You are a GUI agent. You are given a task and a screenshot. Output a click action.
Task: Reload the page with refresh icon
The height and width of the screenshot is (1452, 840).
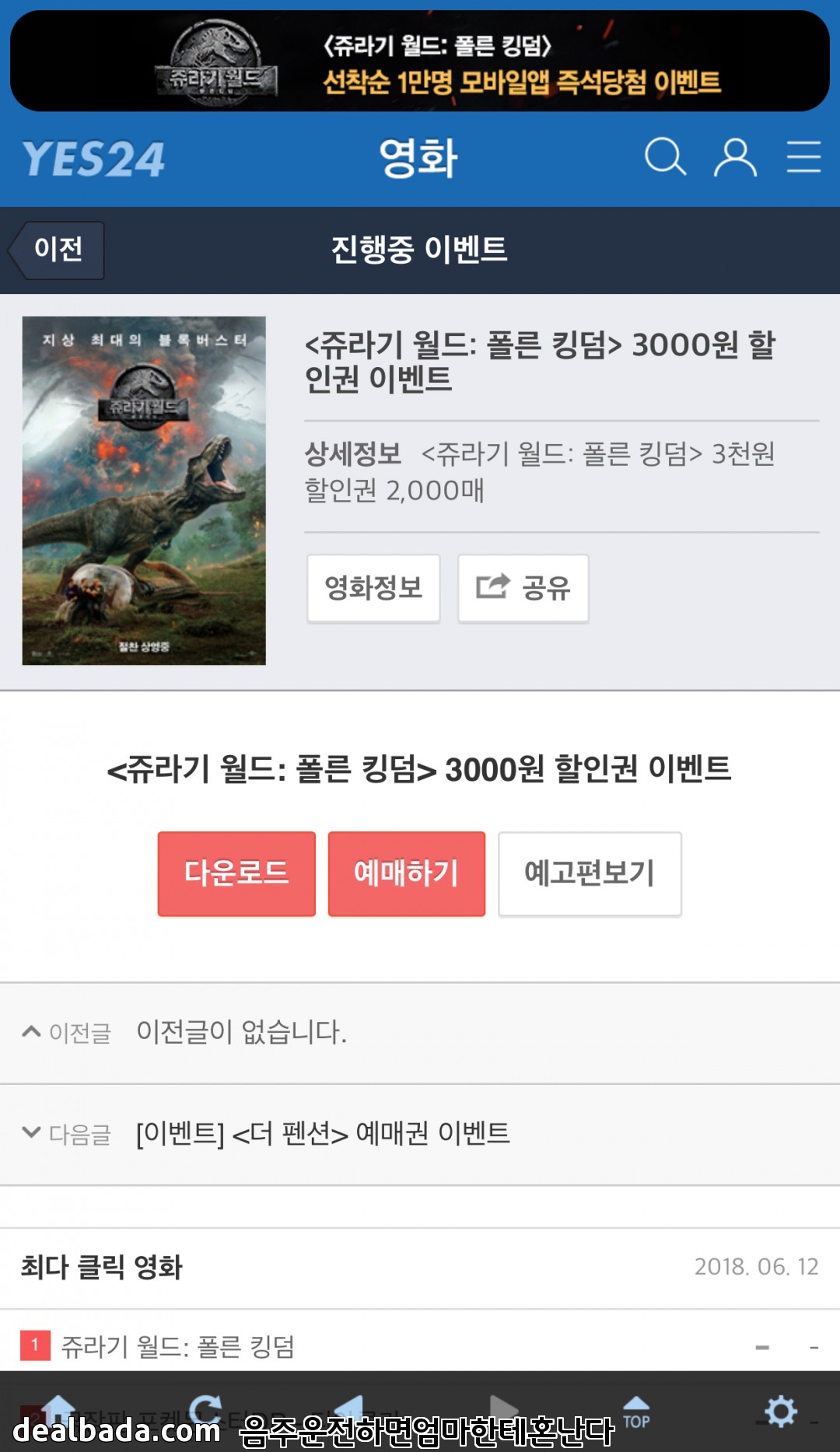tap(205, 1411)
